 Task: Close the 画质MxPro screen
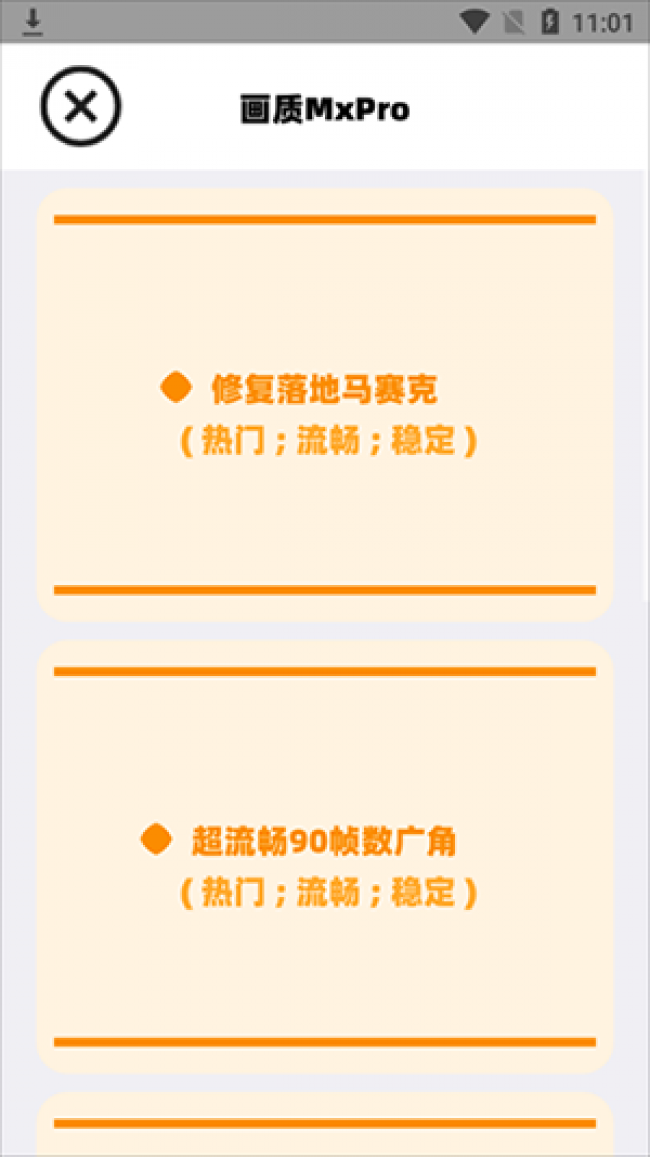80,106
